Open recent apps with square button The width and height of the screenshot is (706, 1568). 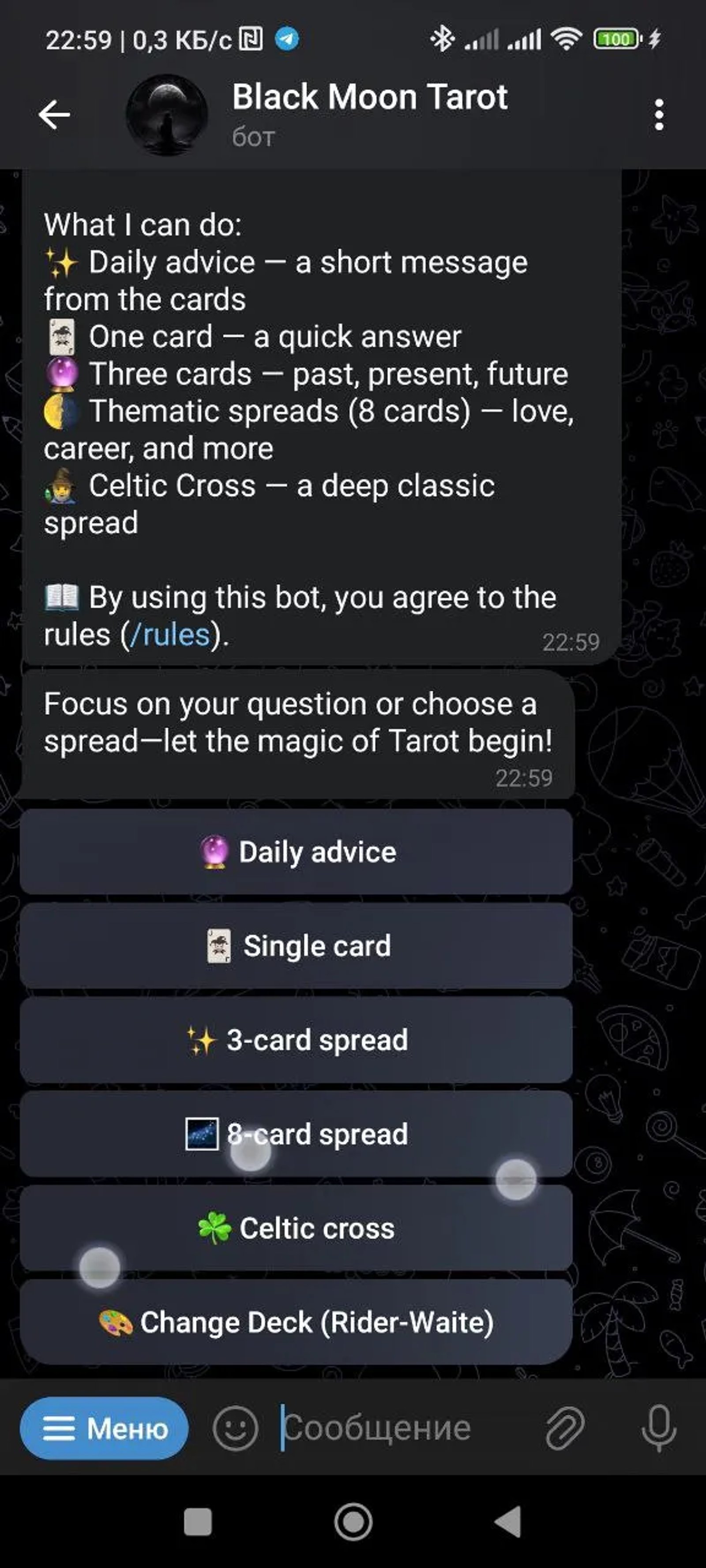click(198, 1522)
